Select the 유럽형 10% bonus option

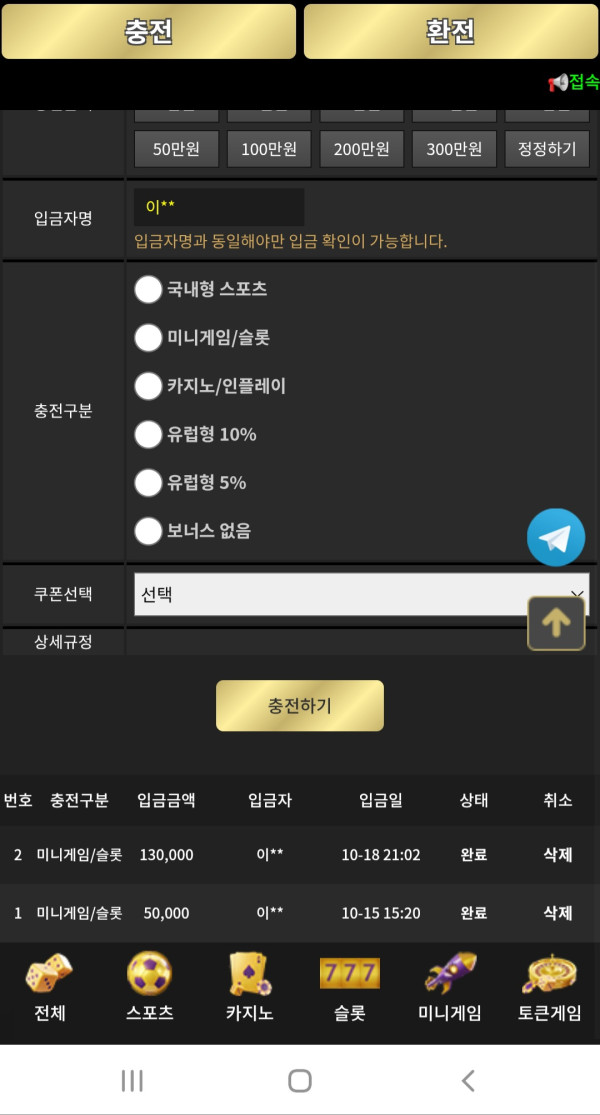[x=148, y=434]
